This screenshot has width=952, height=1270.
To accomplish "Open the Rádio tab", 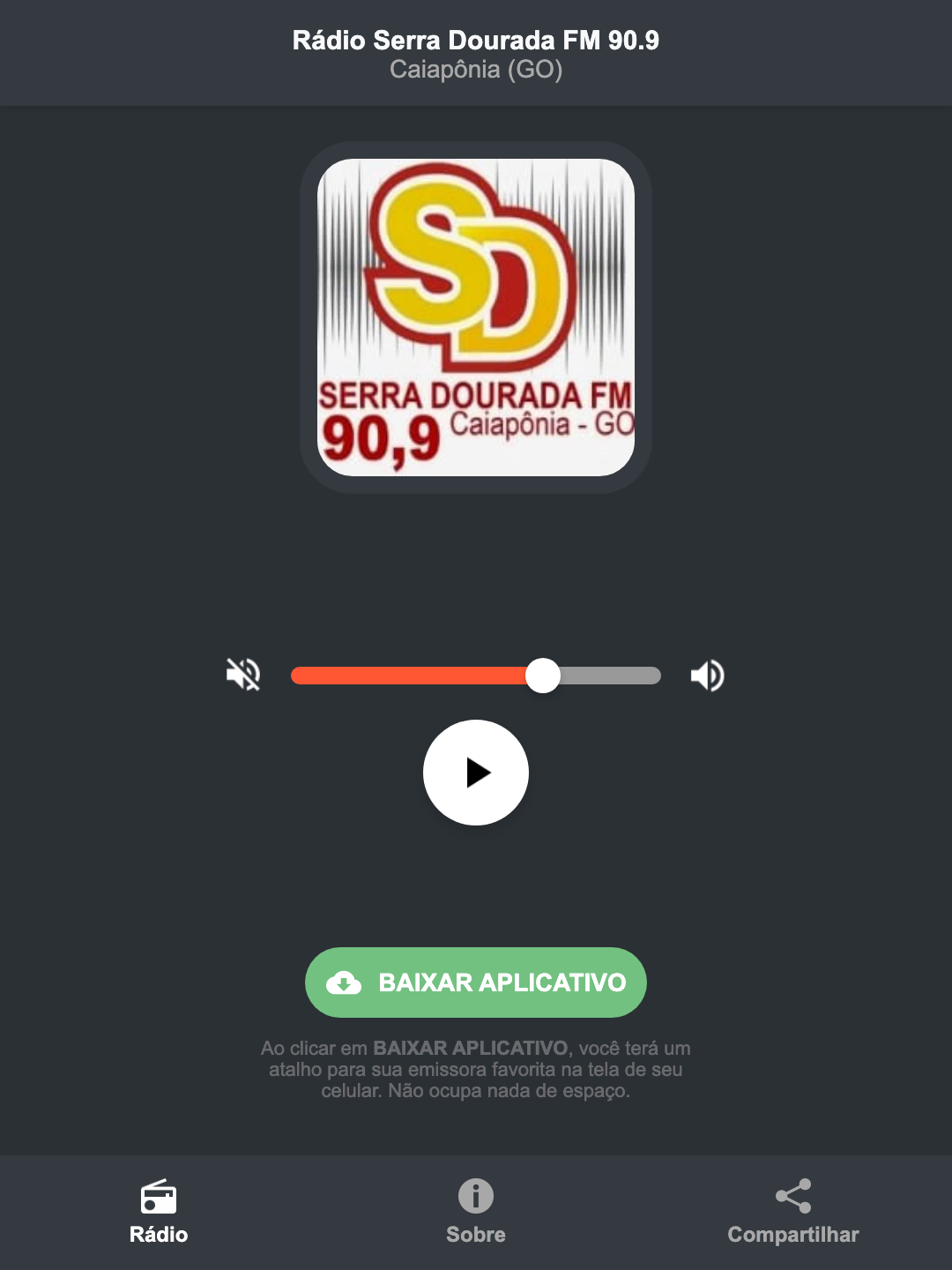I will tap(160, 1213).
